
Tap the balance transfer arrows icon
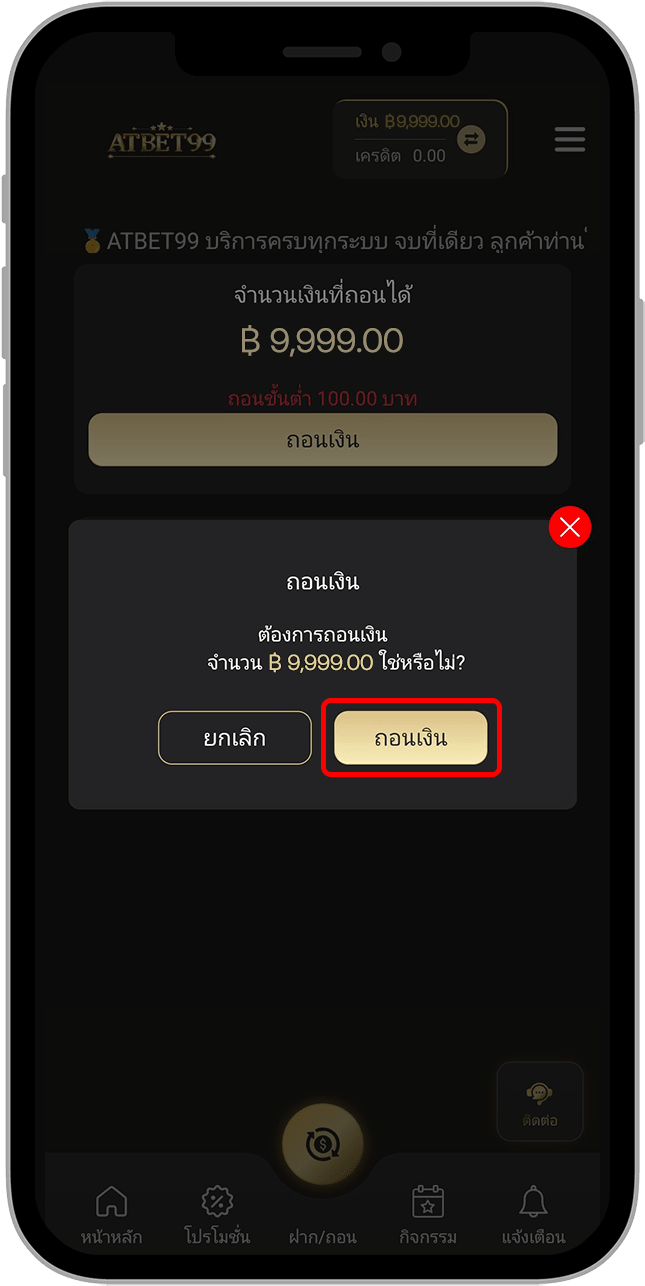[471, 139]
